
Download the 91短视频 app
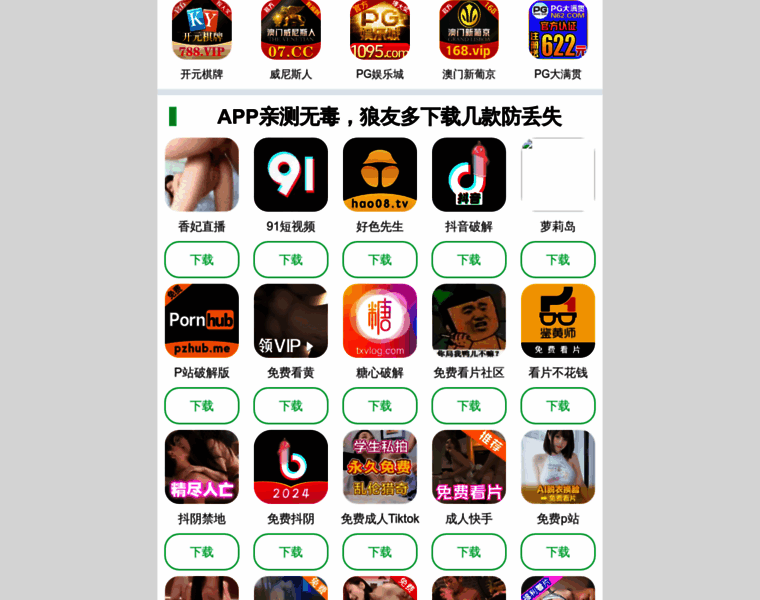(291, 260)
